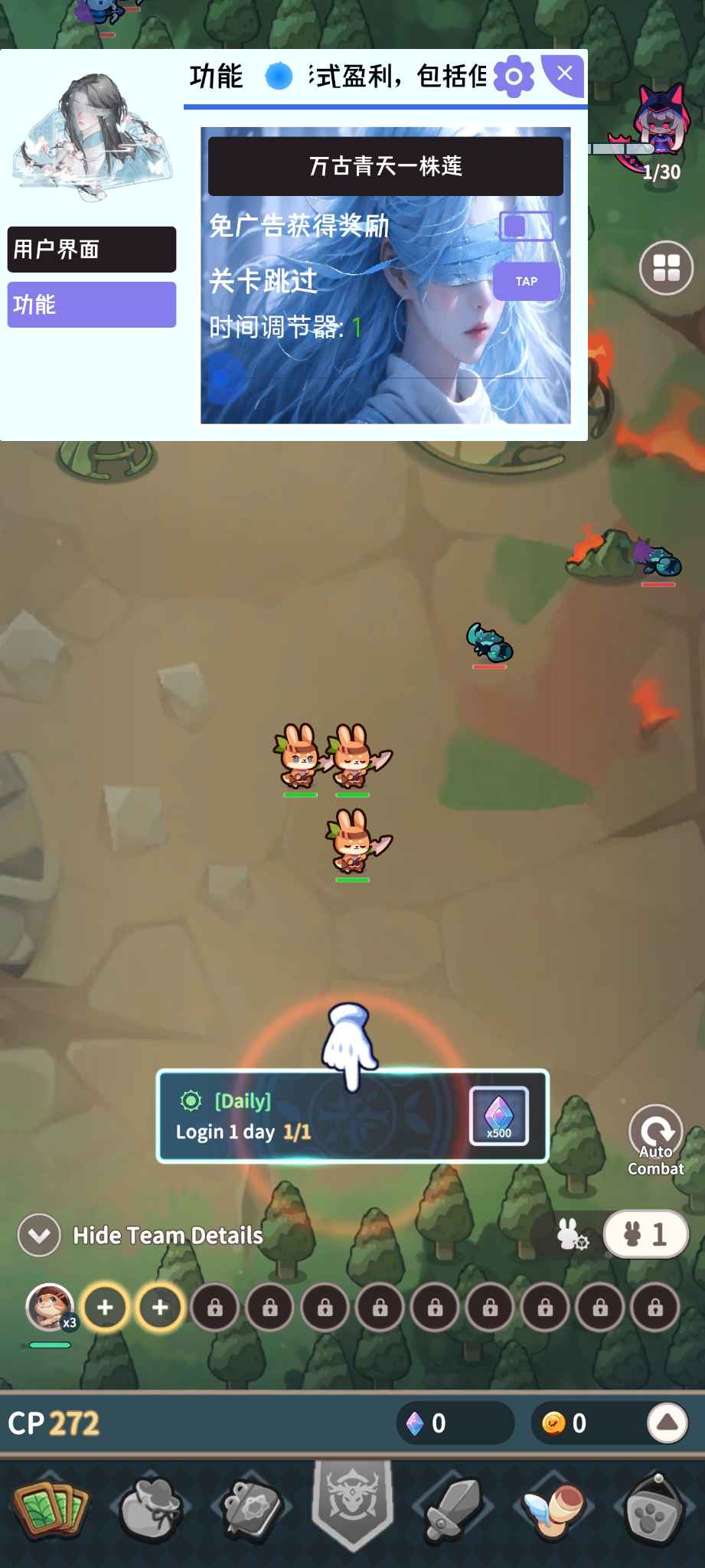
Task: Open the rabbit team settings icon
Action: pyautogui.click(x=572, y=1235)
